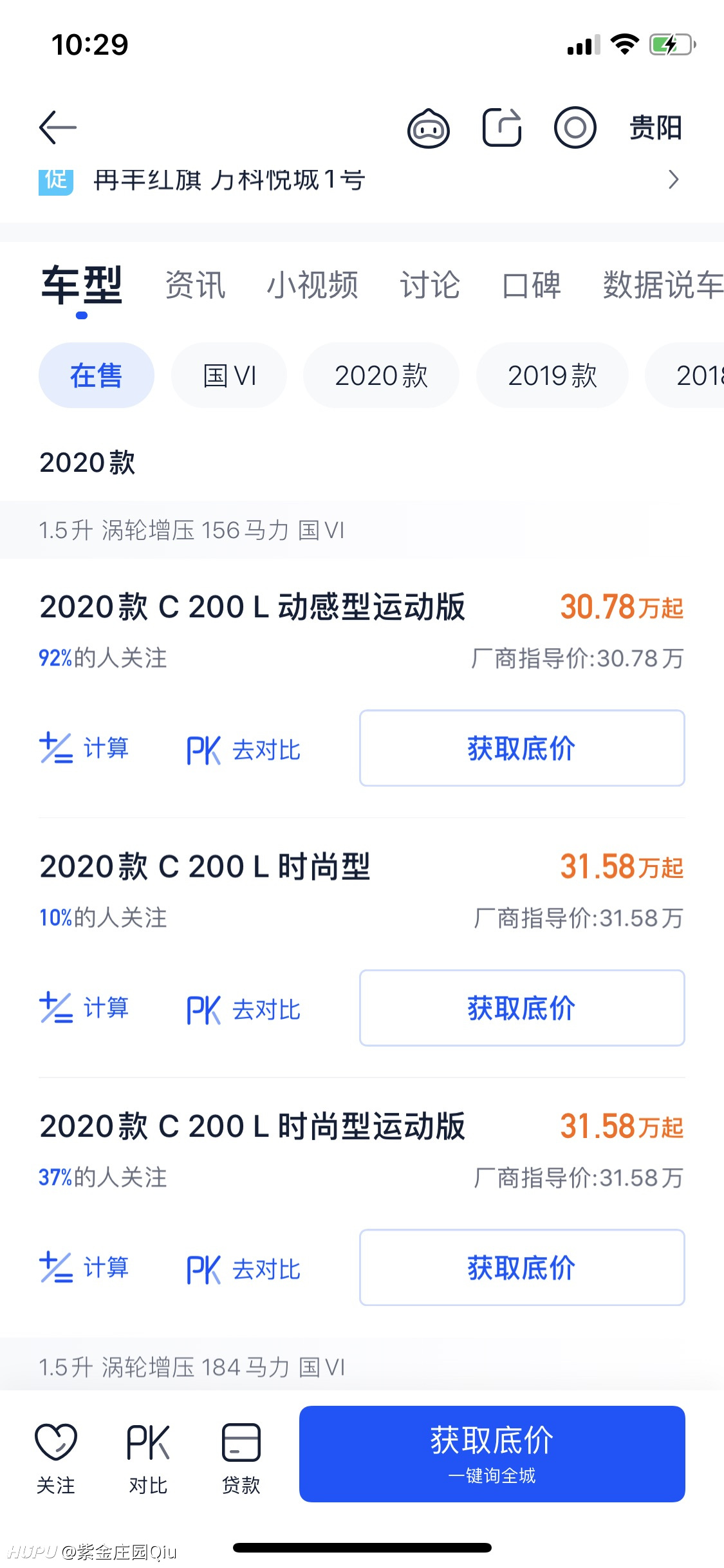Select the 国VI filter chip
724x1568 pixels.
point(229,375)
